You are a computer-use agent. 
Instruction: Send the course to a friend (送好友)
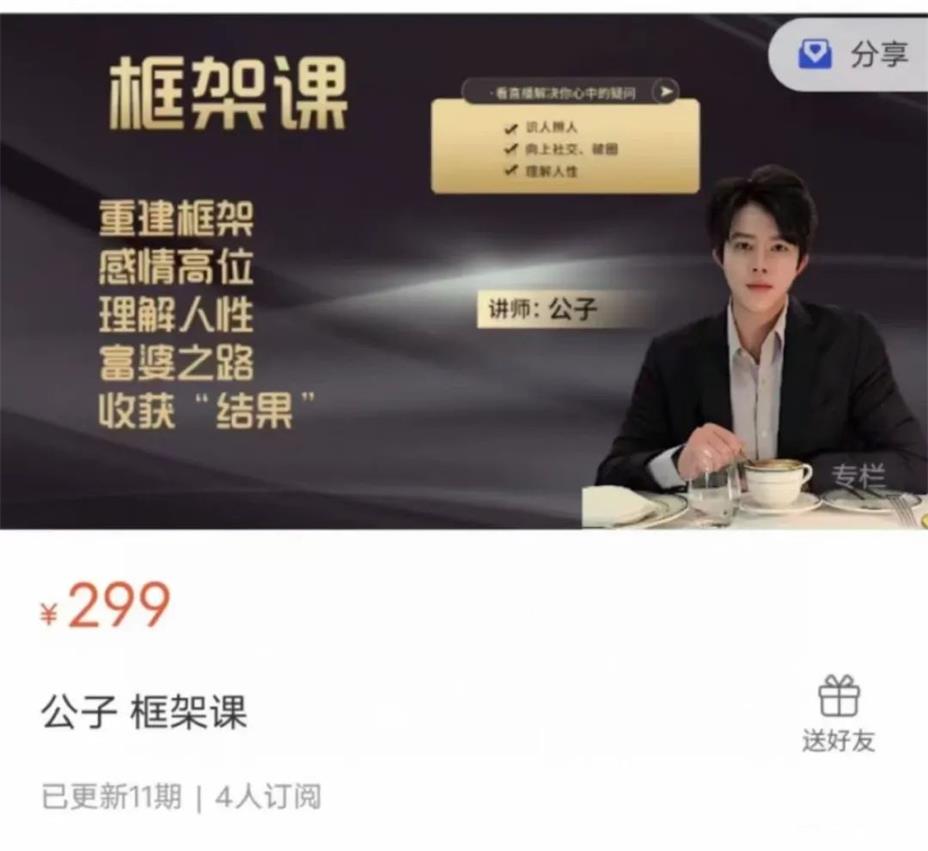(x=838, y=714)
